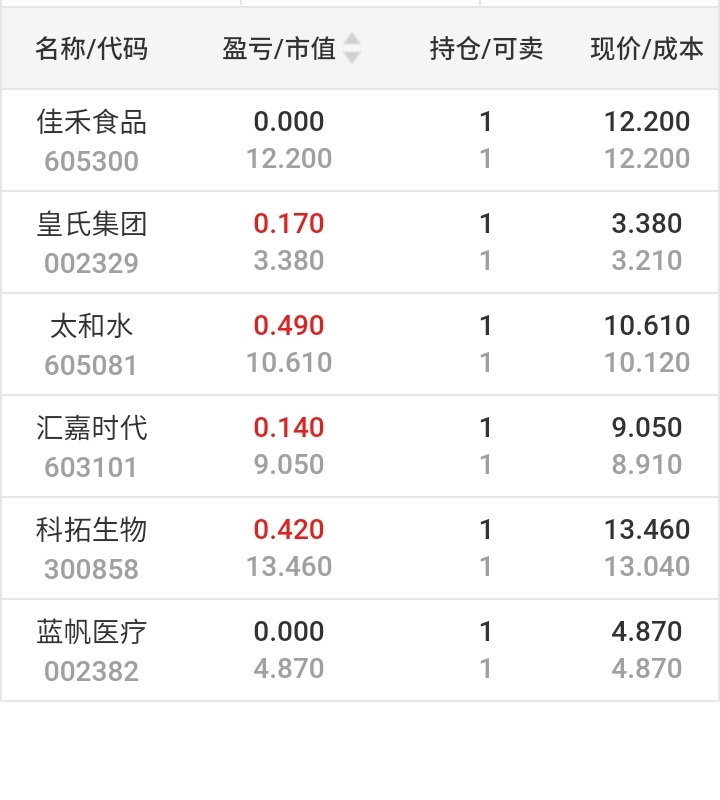Sort holdings by 盈亏/市值 column
720x800 pixels.
tap(291, 48)
